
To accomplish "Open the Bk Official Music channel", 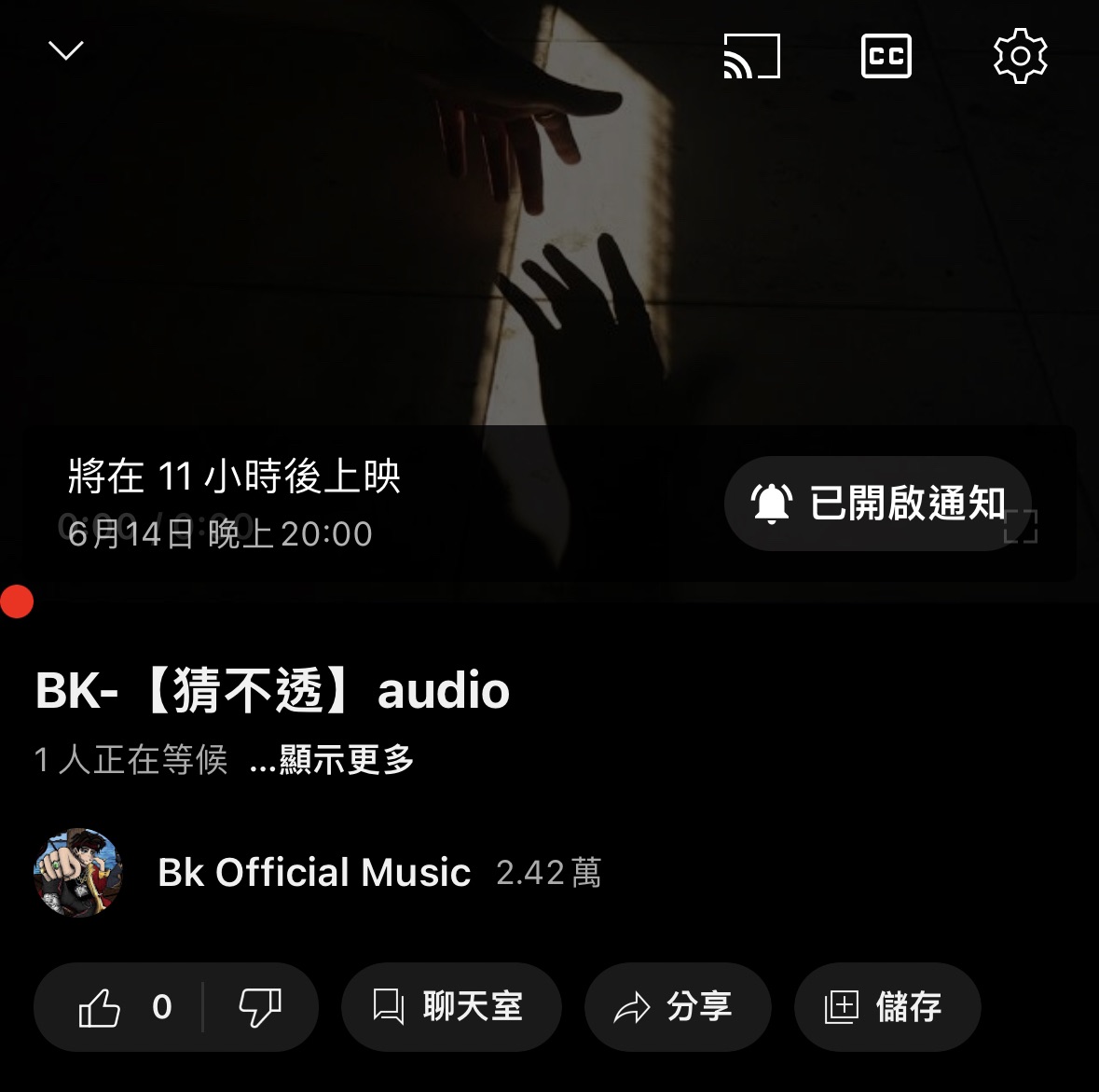I will click(313, 873).
